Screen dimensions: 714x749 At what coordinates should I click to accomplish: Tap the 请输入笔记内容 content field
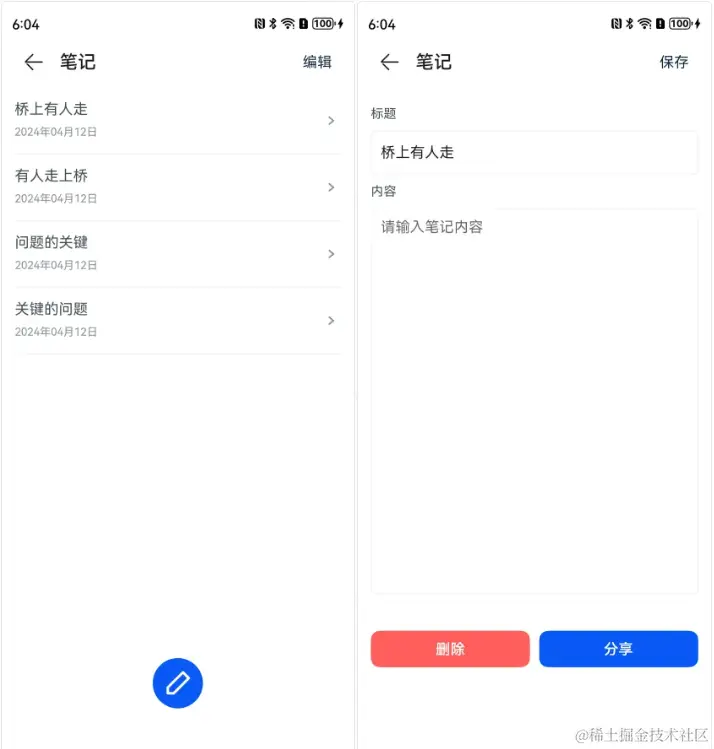(x=534, y=400)
